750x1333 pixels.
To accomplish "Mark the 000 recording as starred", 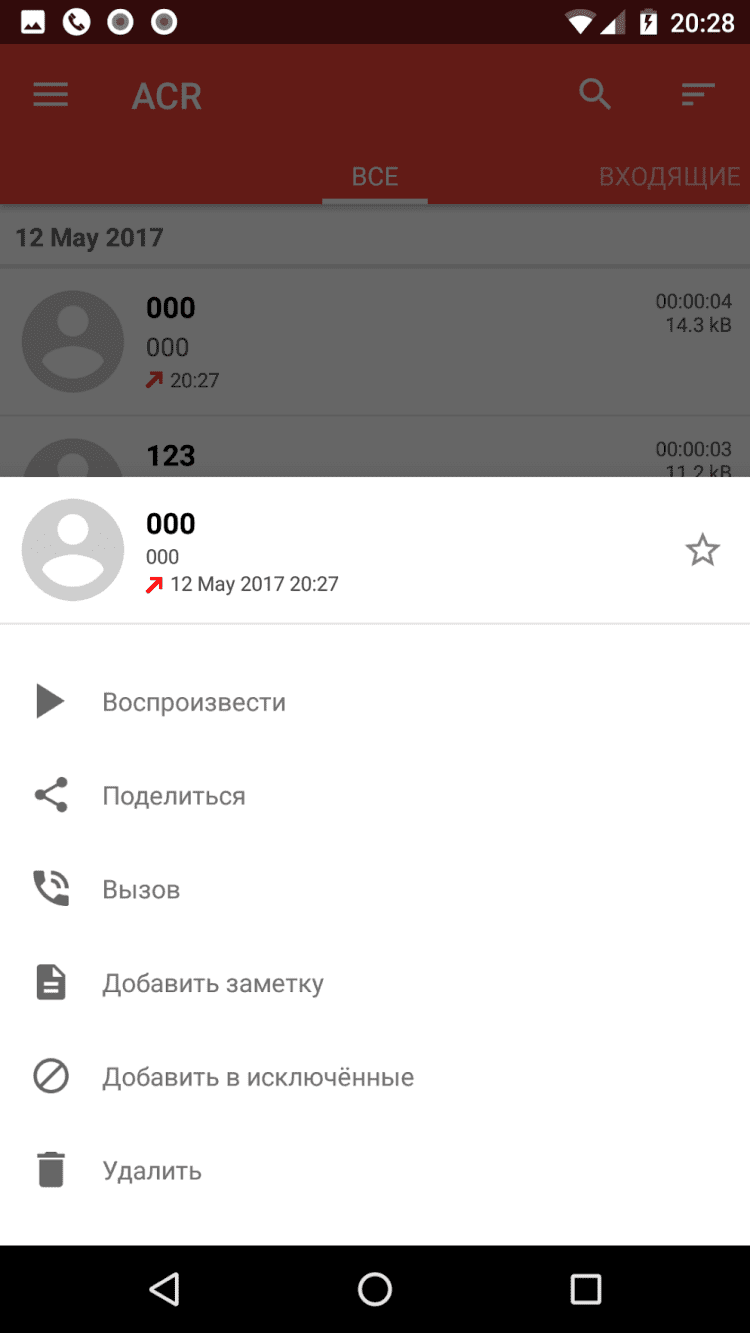I will pos(702,550).
